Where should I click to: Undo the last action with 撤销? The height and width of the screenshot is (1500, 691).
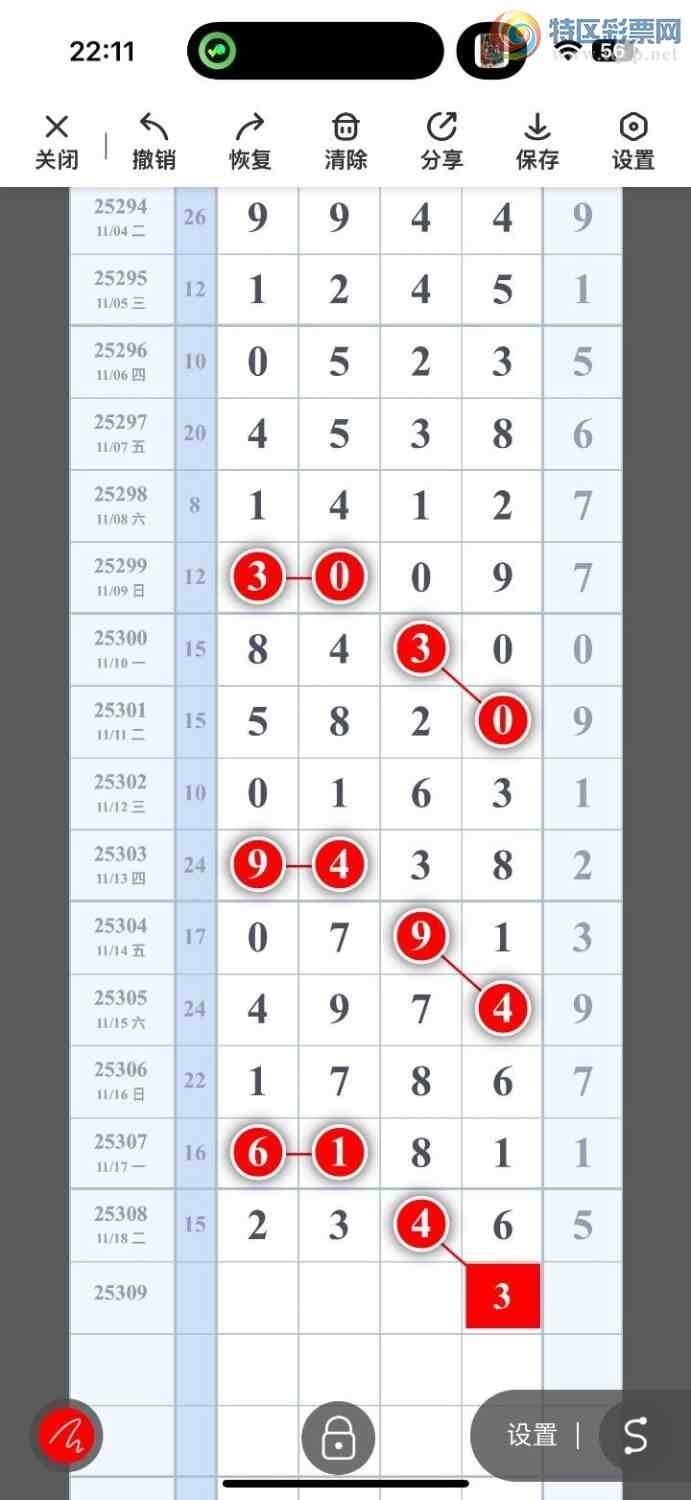154,141
